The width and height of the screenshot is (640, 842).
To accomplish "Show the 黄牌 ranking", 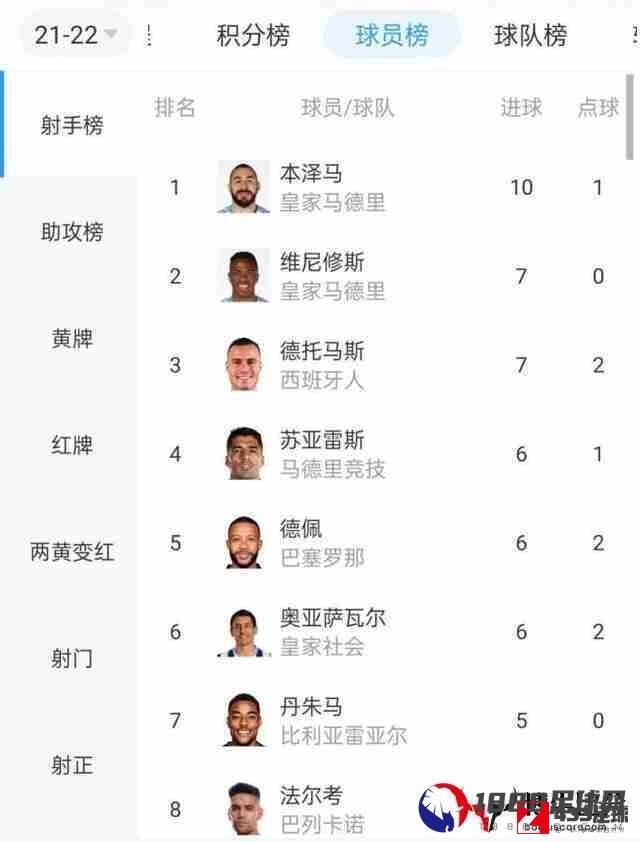I will [x=72, y=339].
